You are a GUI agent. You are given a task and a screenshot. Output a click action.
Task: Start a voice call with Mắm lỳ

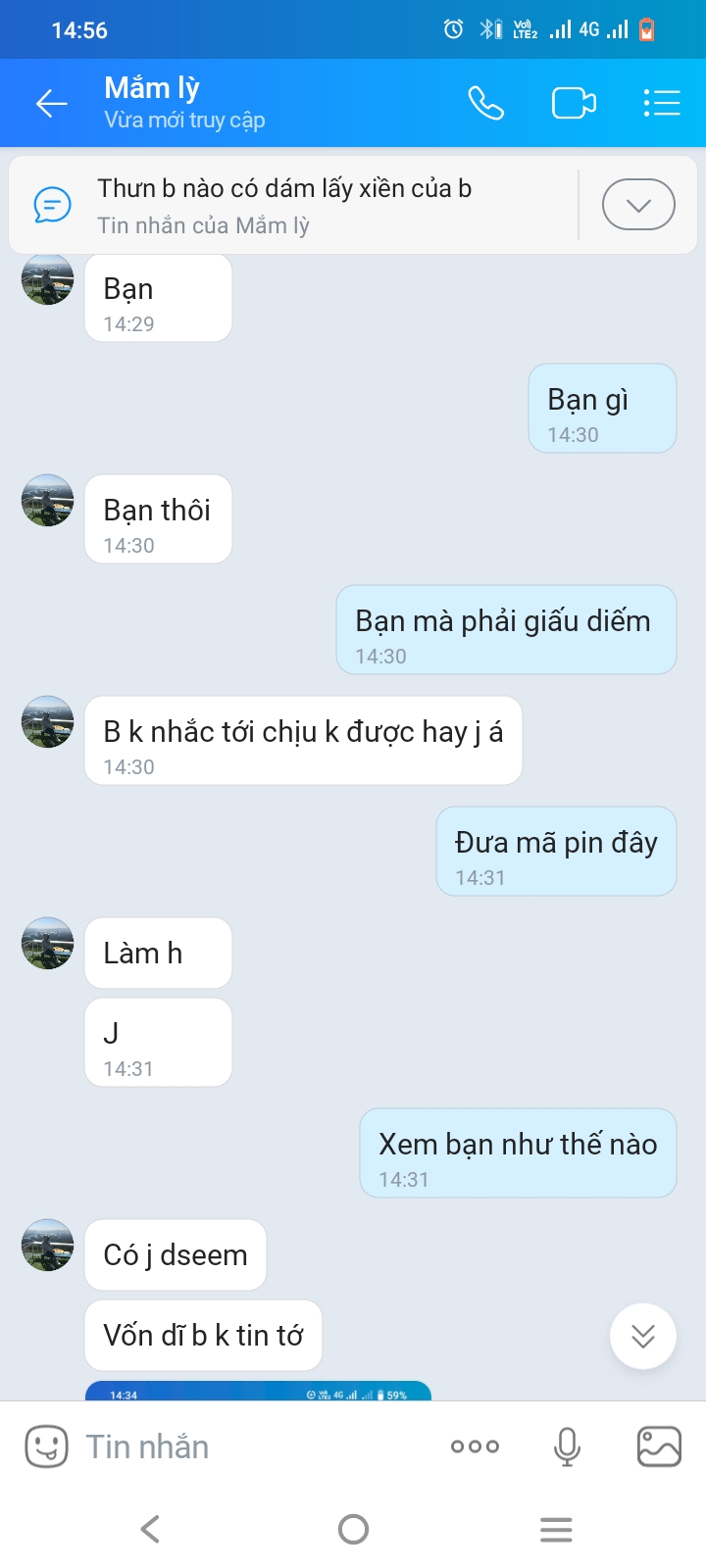click(x=485, y=103)
